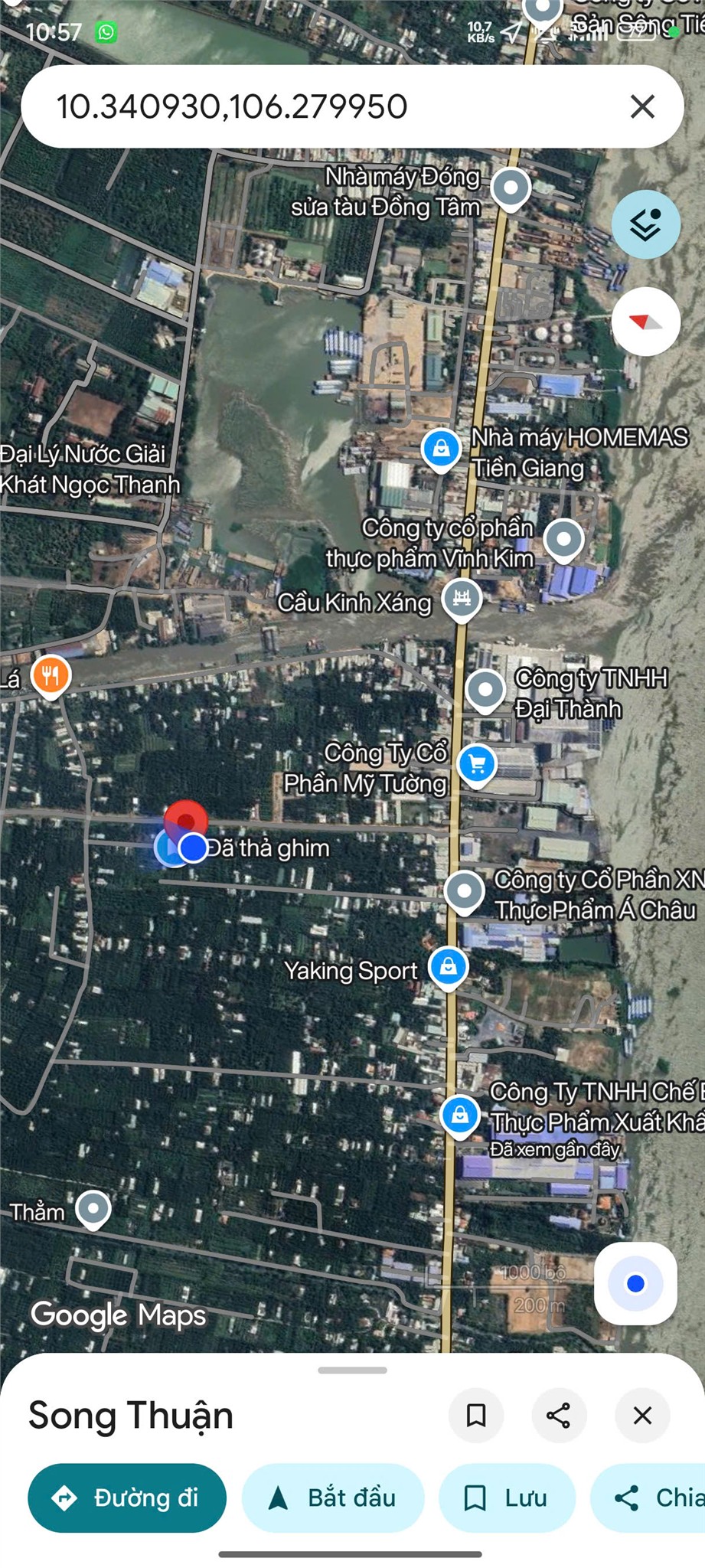Select Nhà máy HOMEMAS Tiền Giang marker
This screenshot has width=705, height=1568.
coord(441,449)
